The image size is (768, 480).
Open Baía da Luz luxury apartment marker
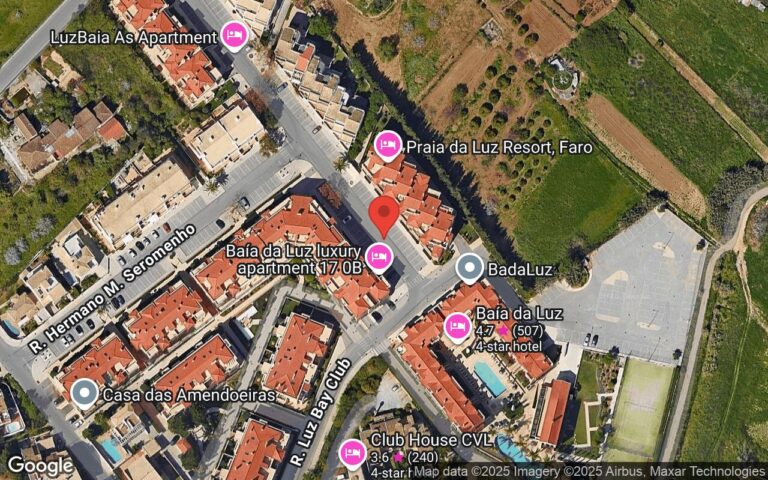coord(378,257)
